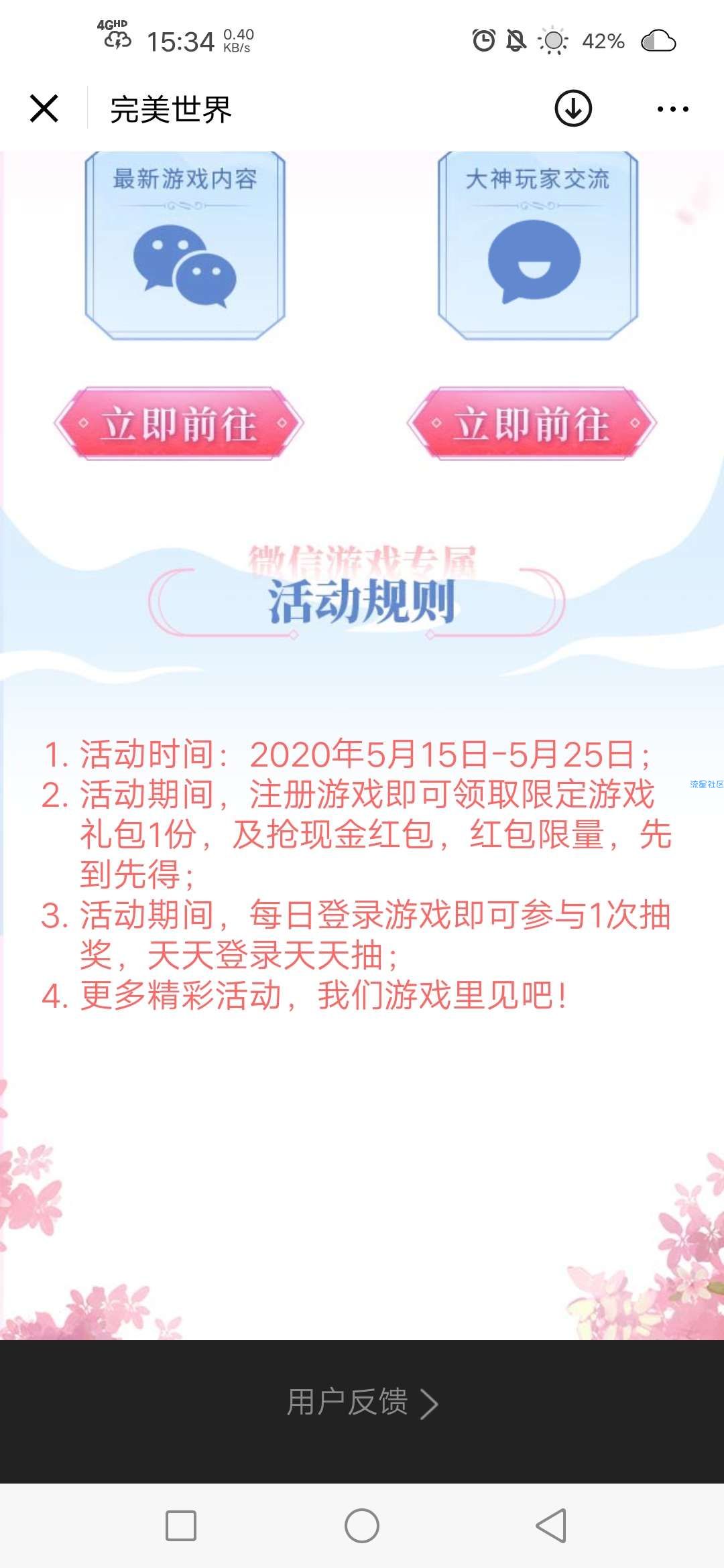Tap 立即前往 under 大神玩家交流
Screen dimensions: 724x1568
click(x=532, y=423)
